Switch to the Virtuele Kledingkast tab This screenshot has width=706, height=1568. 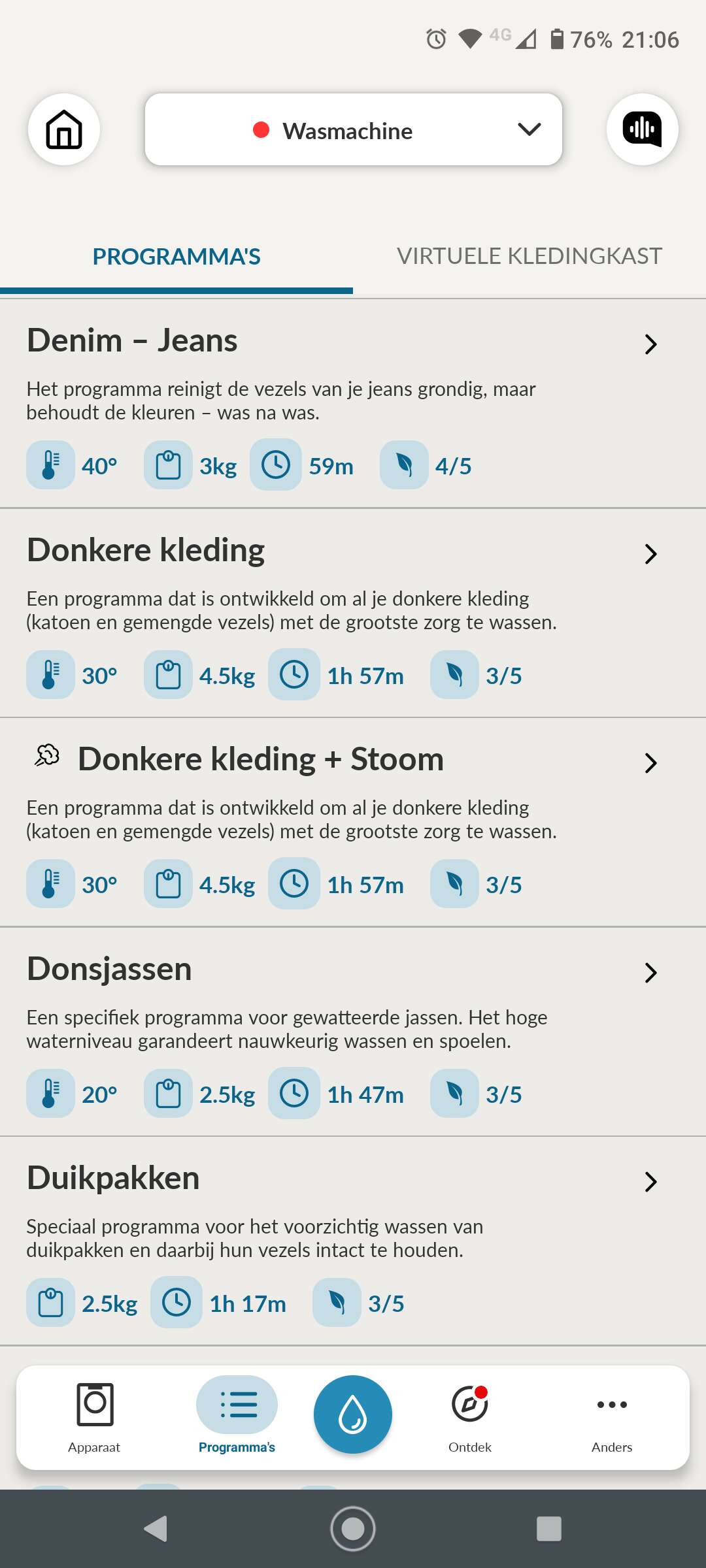click(529, 256)
